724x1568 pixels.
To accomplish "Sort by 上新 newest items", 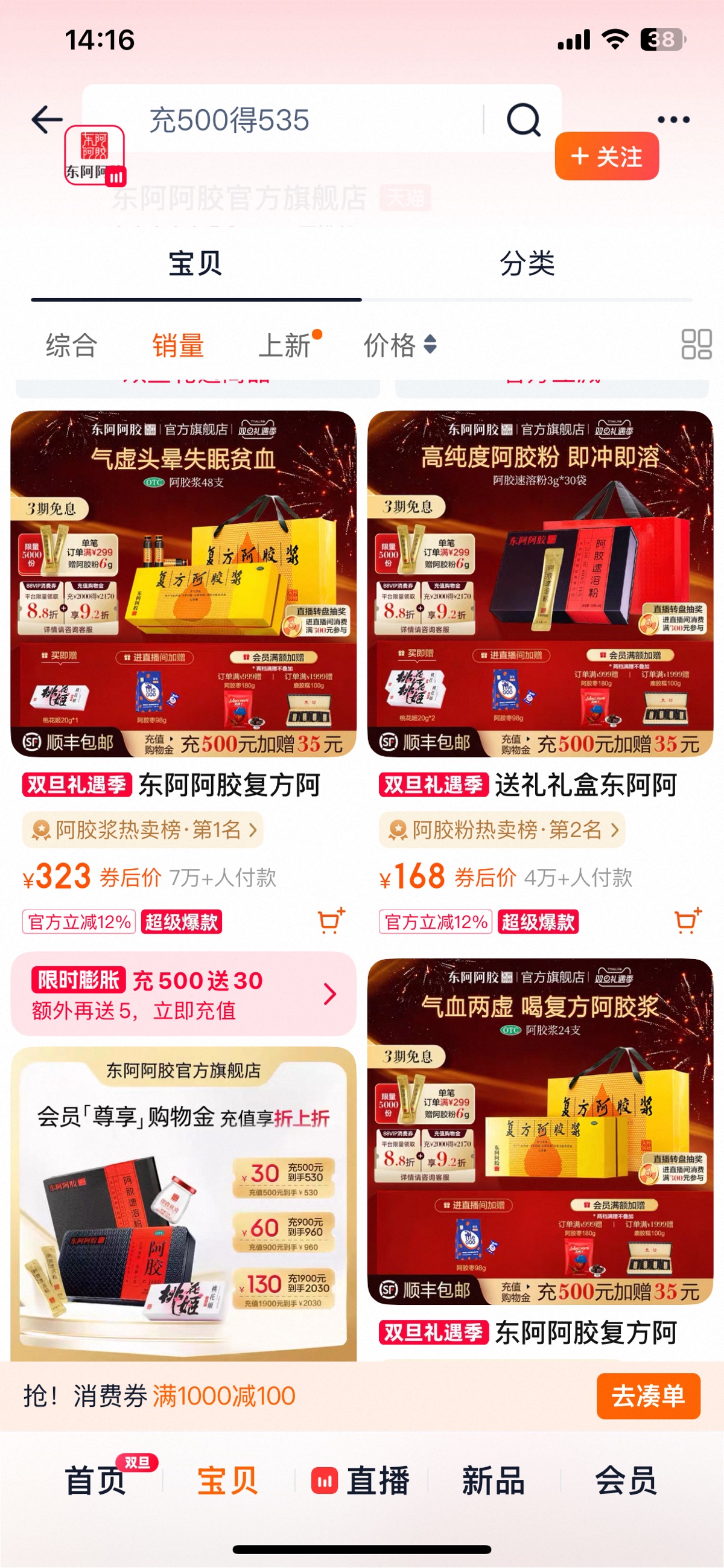I will [x=285, y=346].
